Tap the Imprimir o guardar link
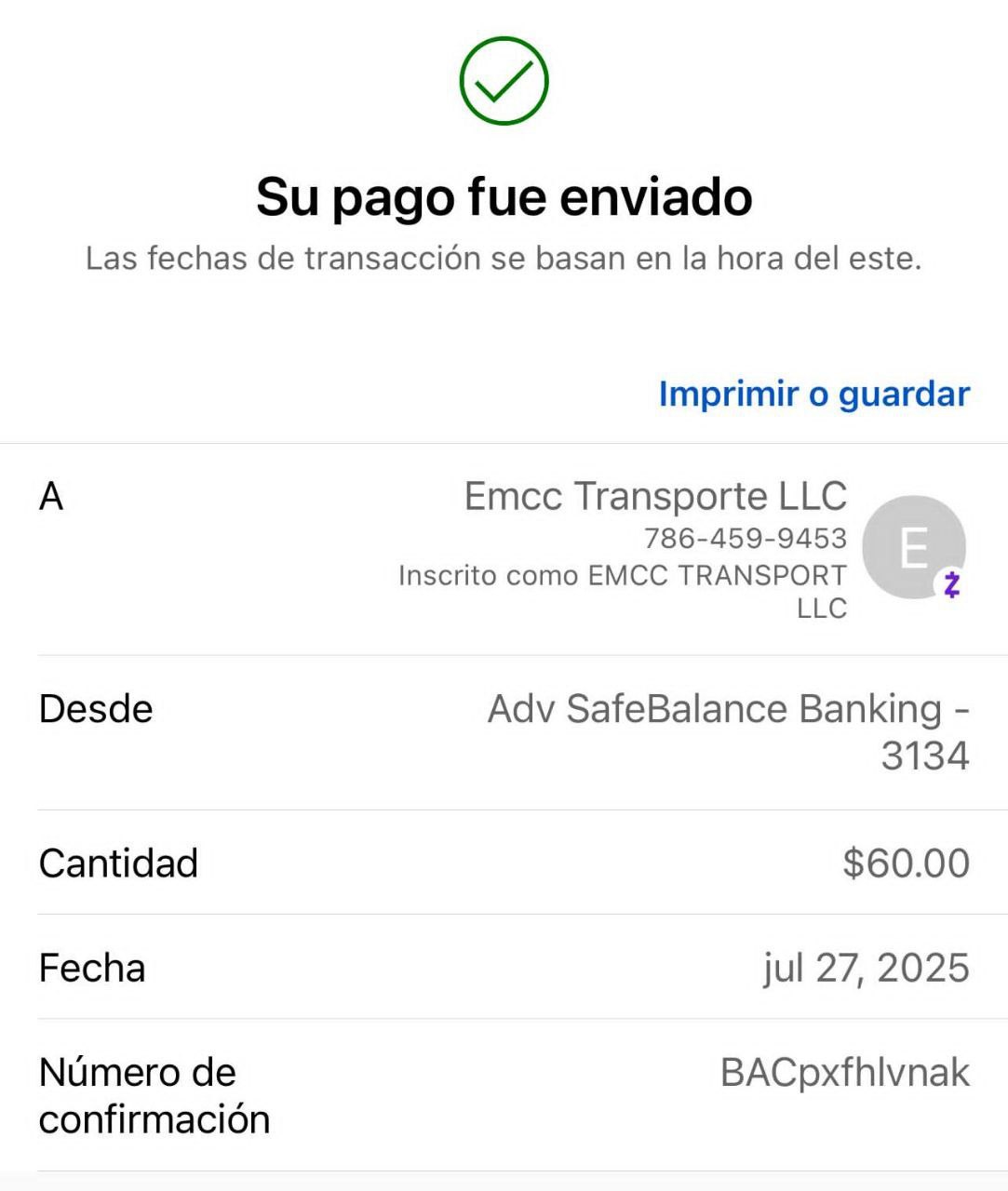The height and width of the screenshot is (1191, 1008). [x=813, y=394]
